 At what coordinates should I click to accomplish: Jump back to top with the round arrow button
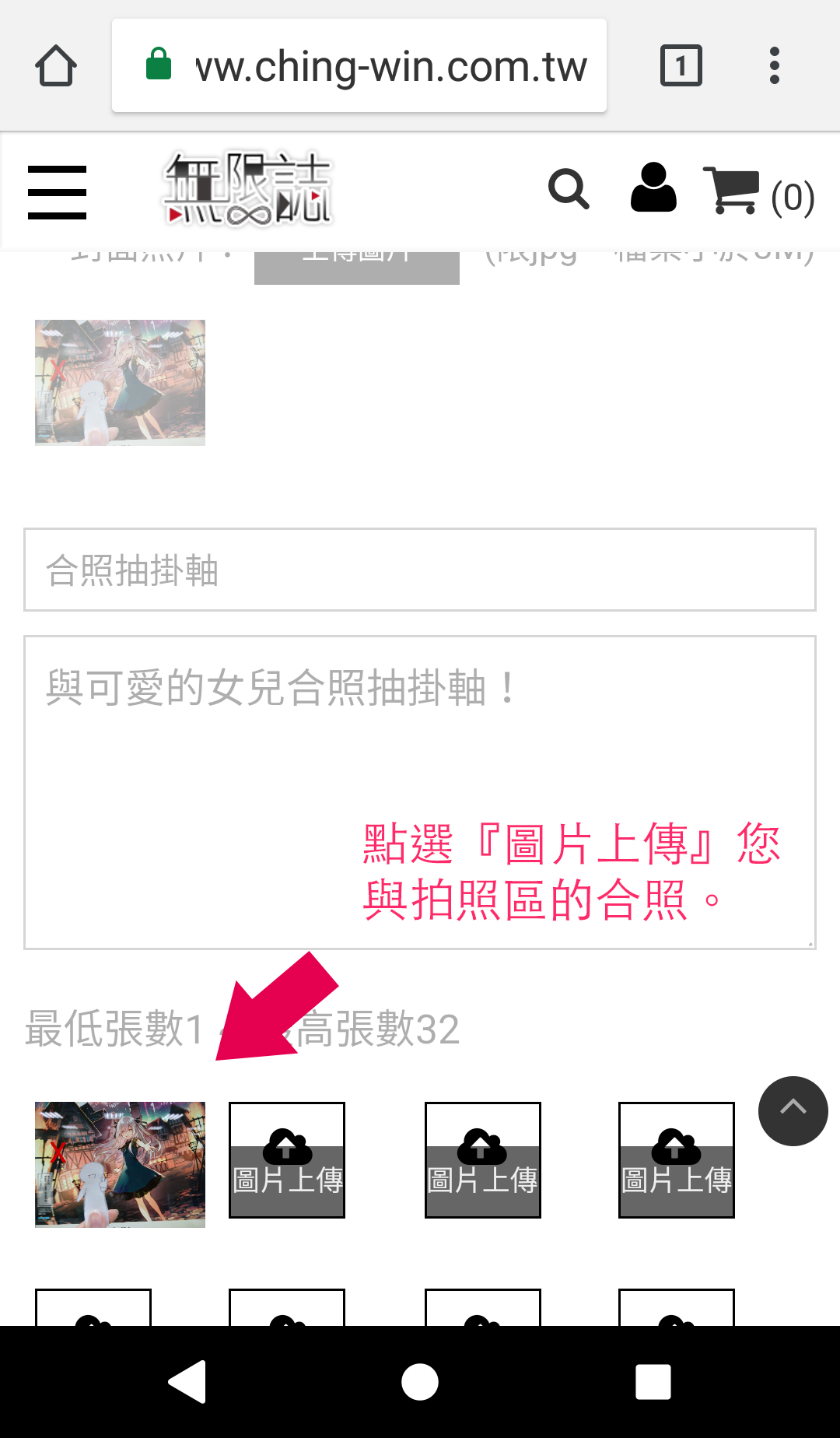pyautogui.click(x=793, y=1110)
